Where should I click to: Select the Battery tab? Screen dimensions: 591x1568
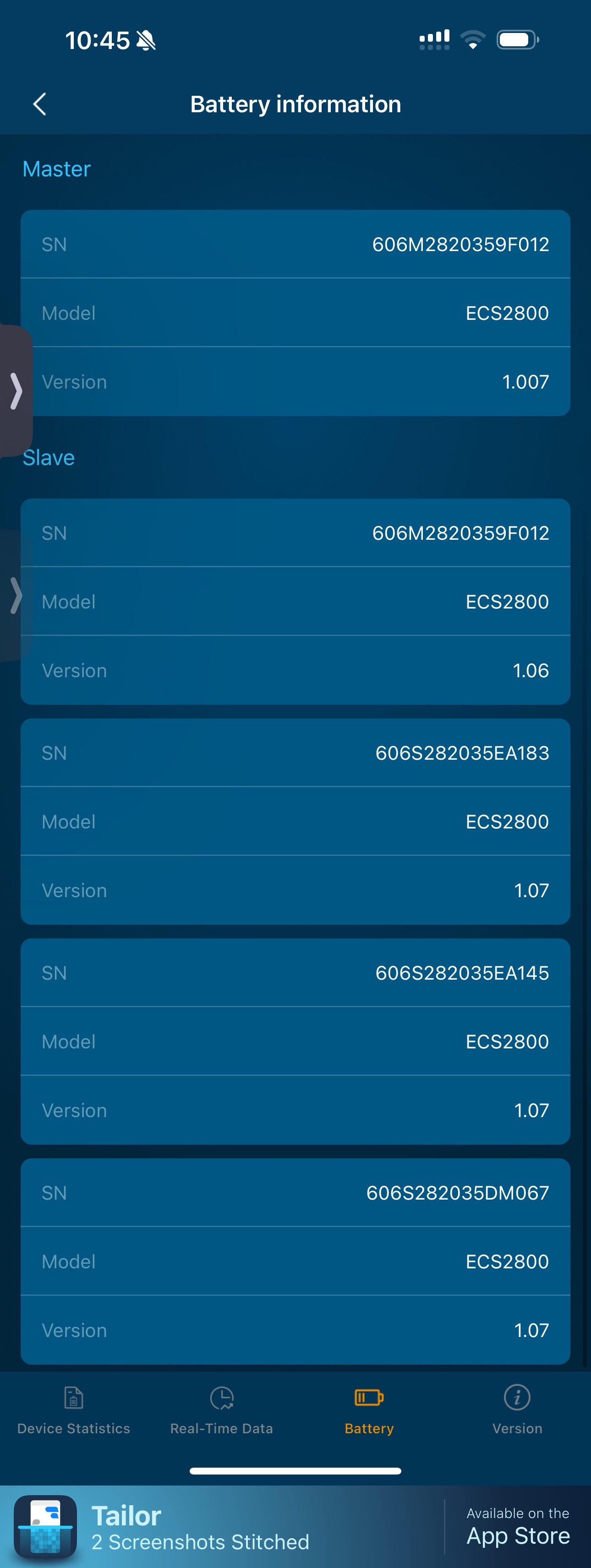point(369,1410)
